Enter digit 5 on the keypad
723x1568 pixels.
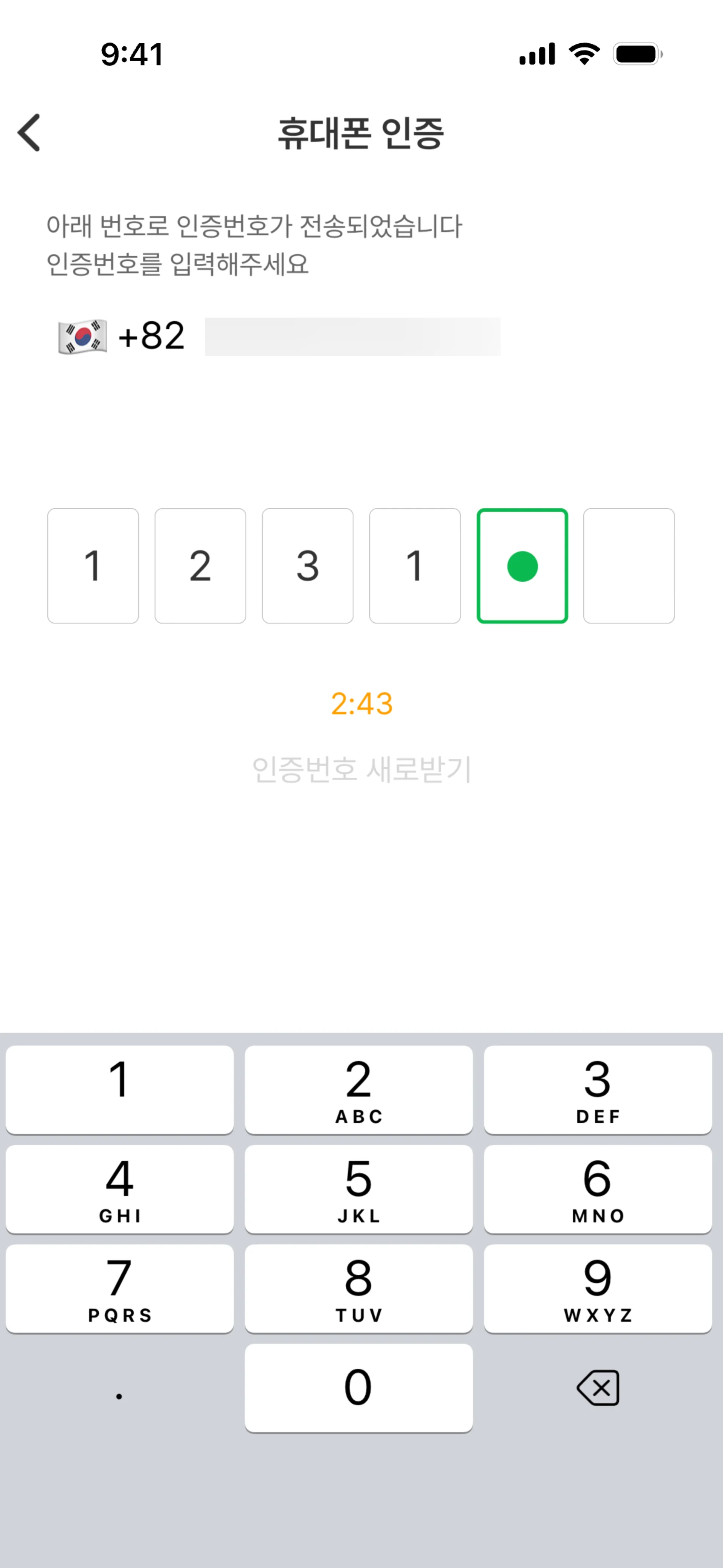click(x=358, y=1189)
